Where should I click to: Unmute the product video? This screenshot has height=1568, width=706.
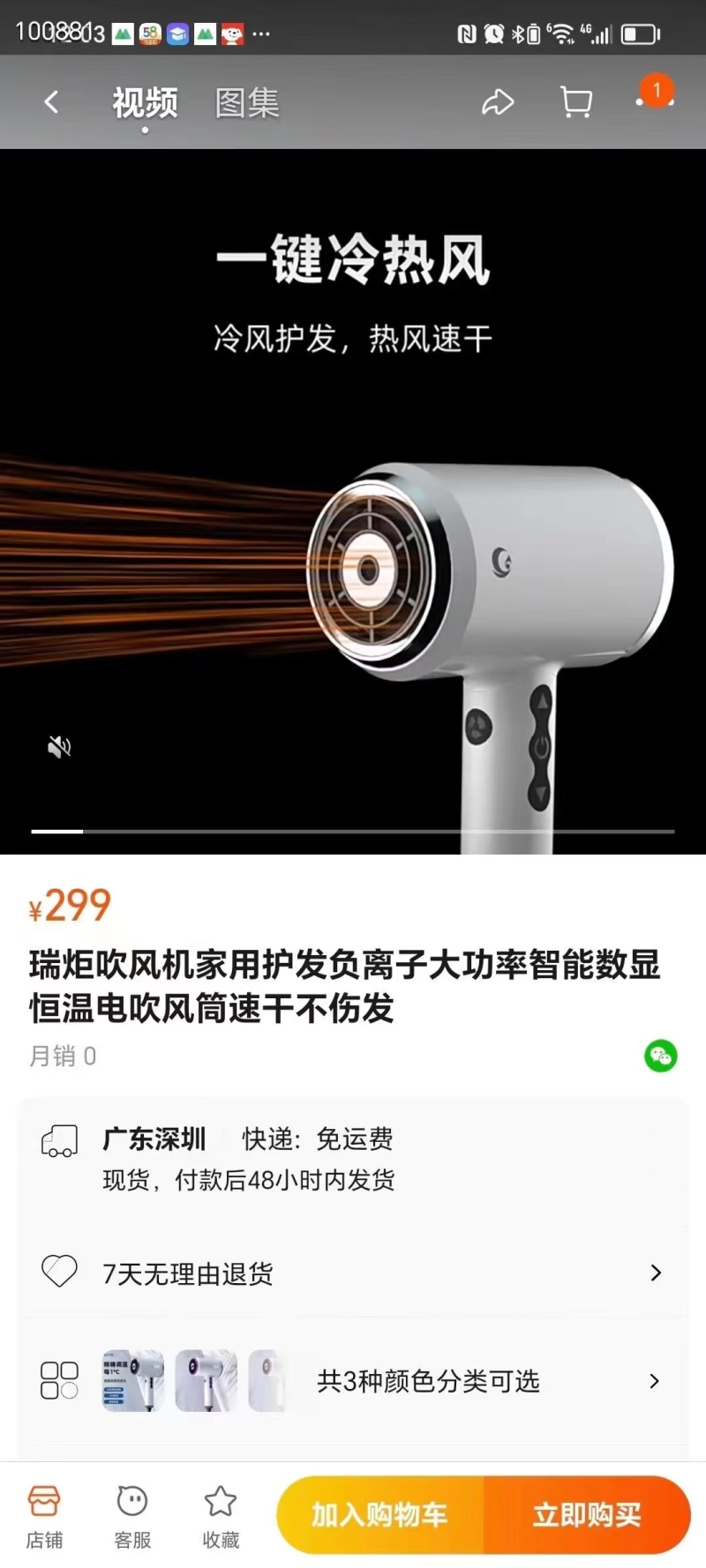click(59, 748)
